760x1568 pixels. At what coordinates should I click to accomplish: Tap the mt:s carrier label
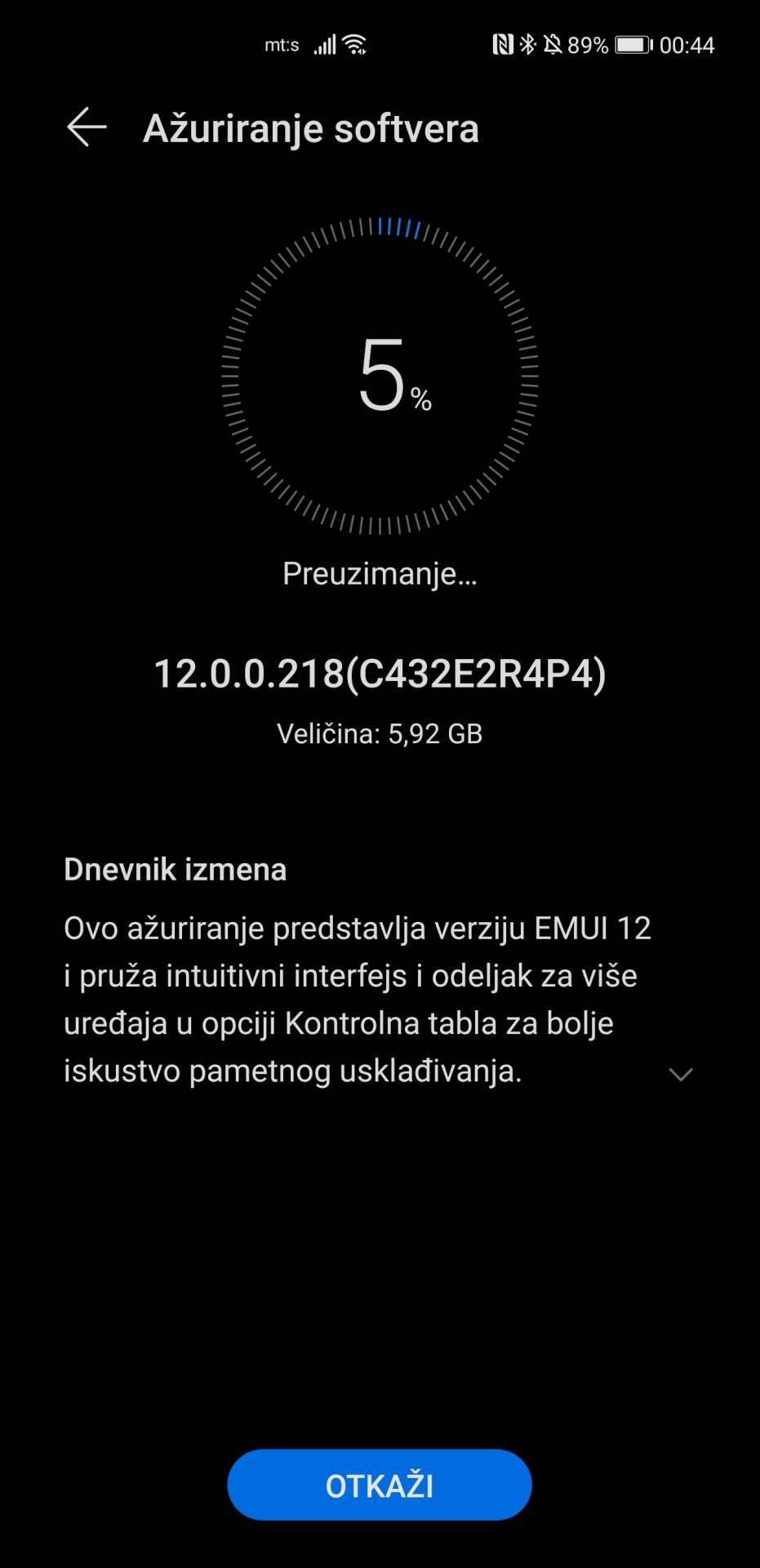[282, 44]
